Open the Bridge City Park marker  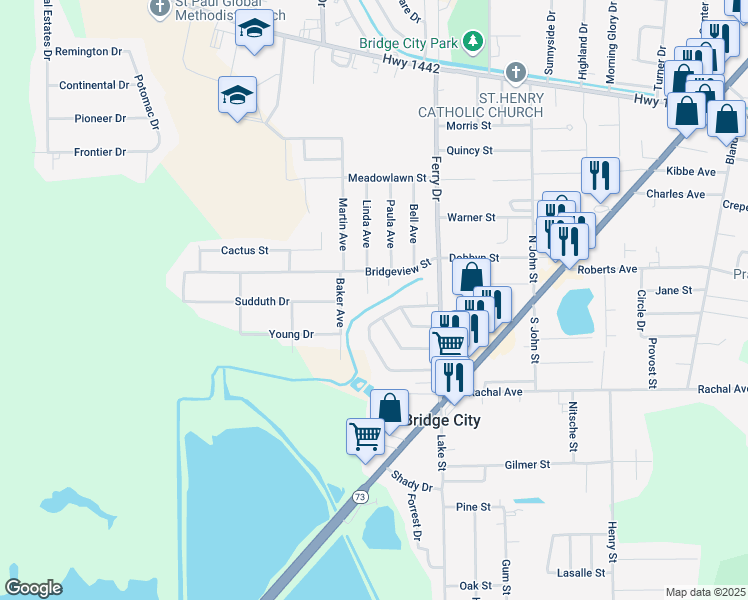pyautogui.click(x=472, y=43)
